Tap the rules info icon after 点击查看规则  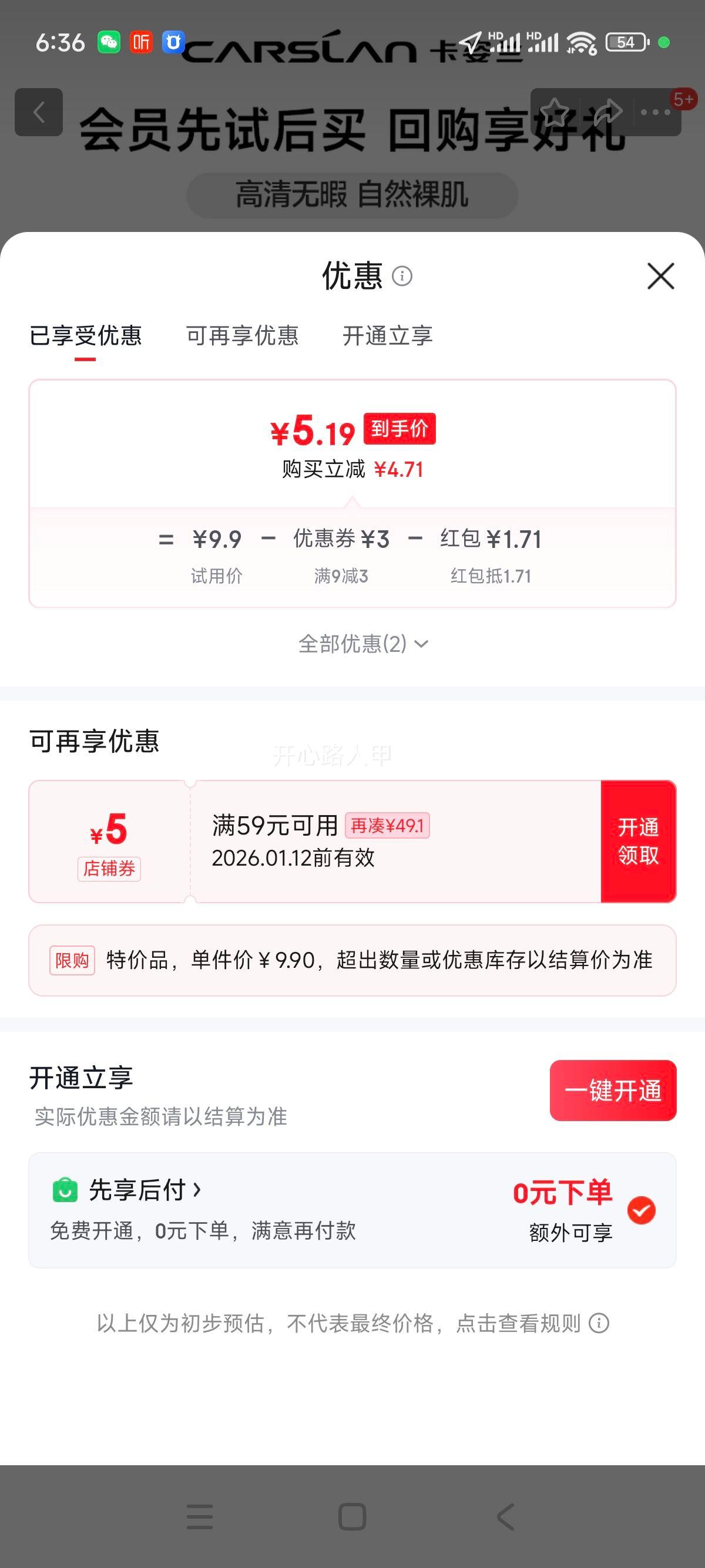600,1323
